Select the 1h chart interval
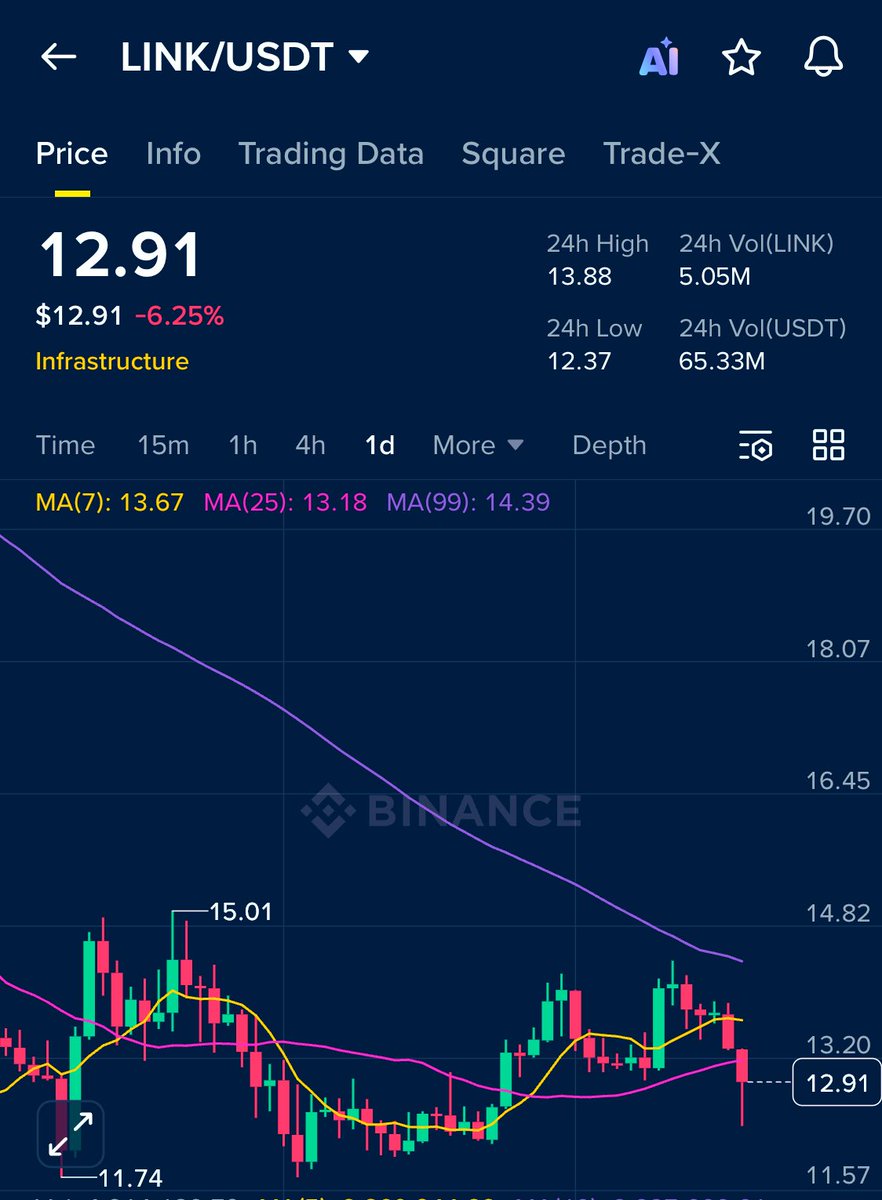This screenshot has width=882, height=1200. [243, 445]
